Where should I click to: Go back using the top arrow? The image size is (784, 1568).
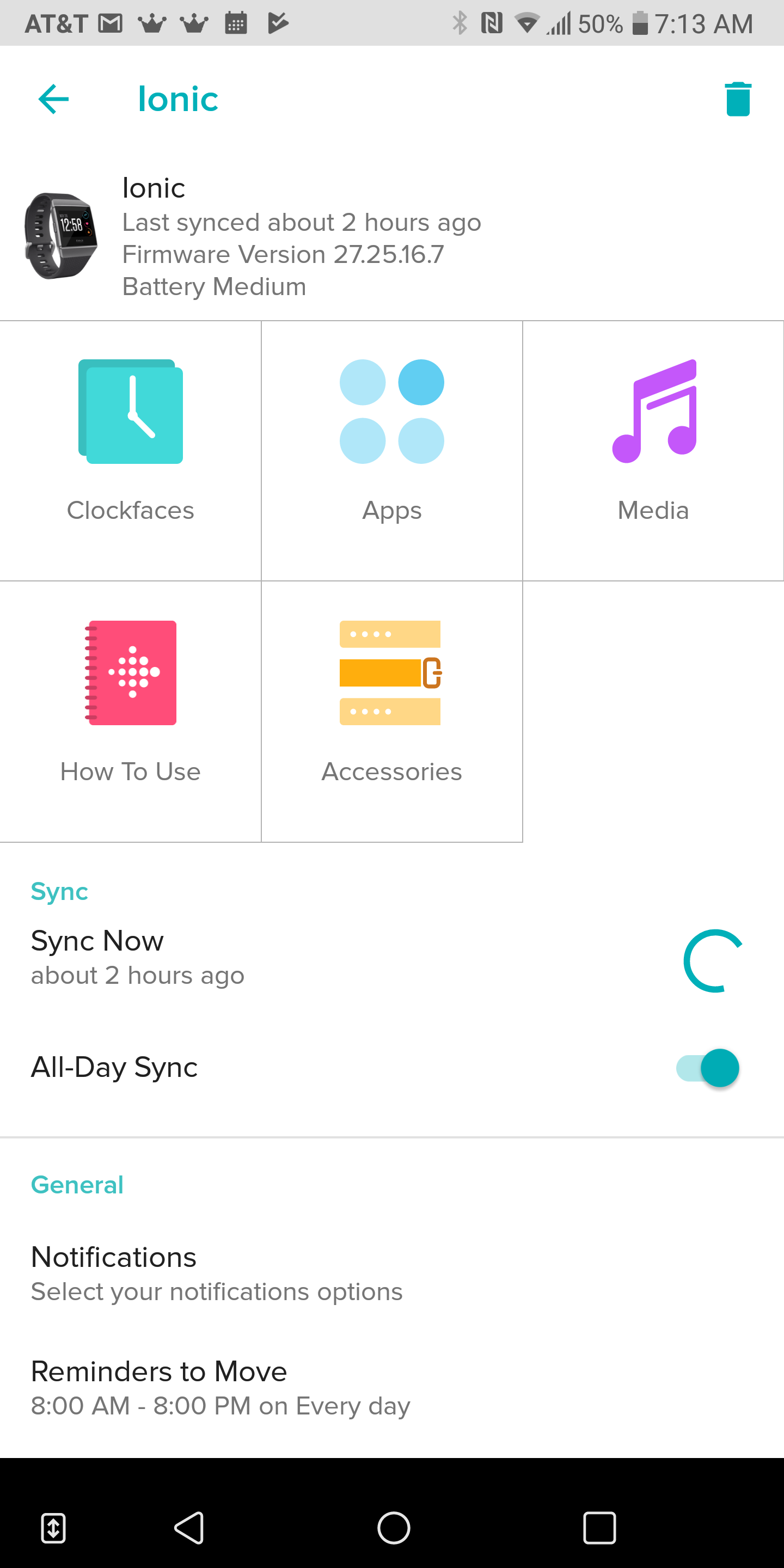53,99
